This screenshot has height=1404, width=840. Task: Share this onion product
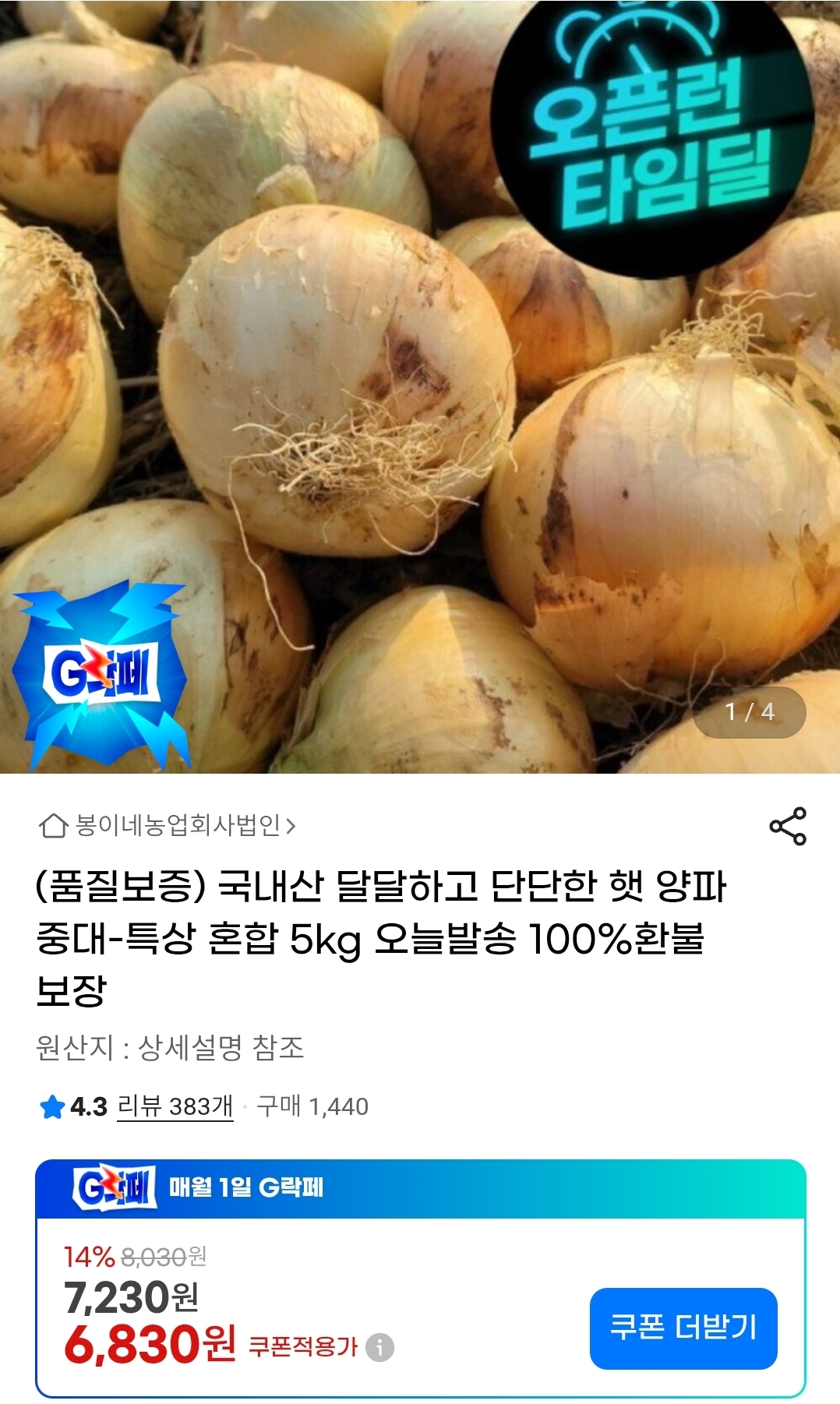click(x=788, y=826)
